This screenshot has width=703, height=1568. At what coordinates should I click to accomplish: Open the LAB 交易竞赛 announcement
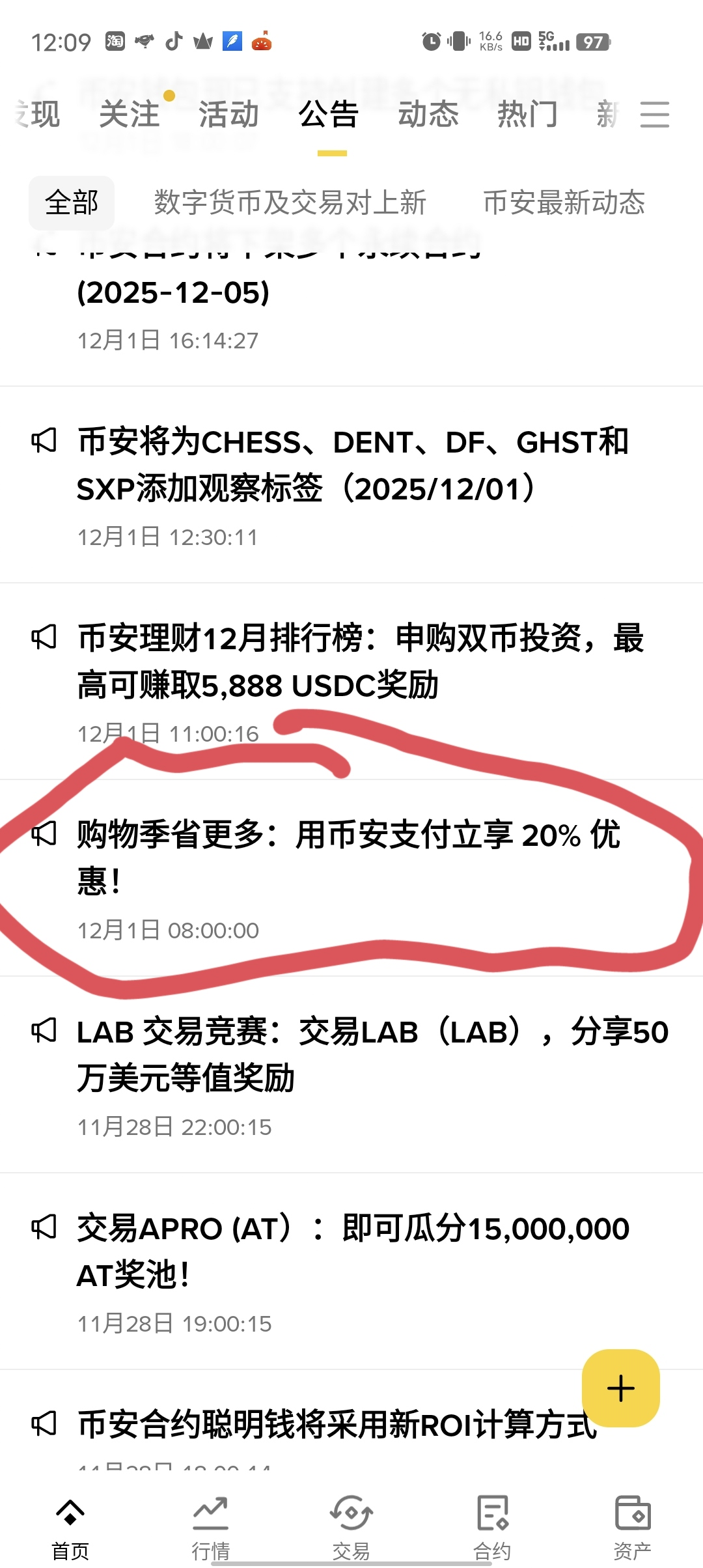click(x=371, y=1055)
